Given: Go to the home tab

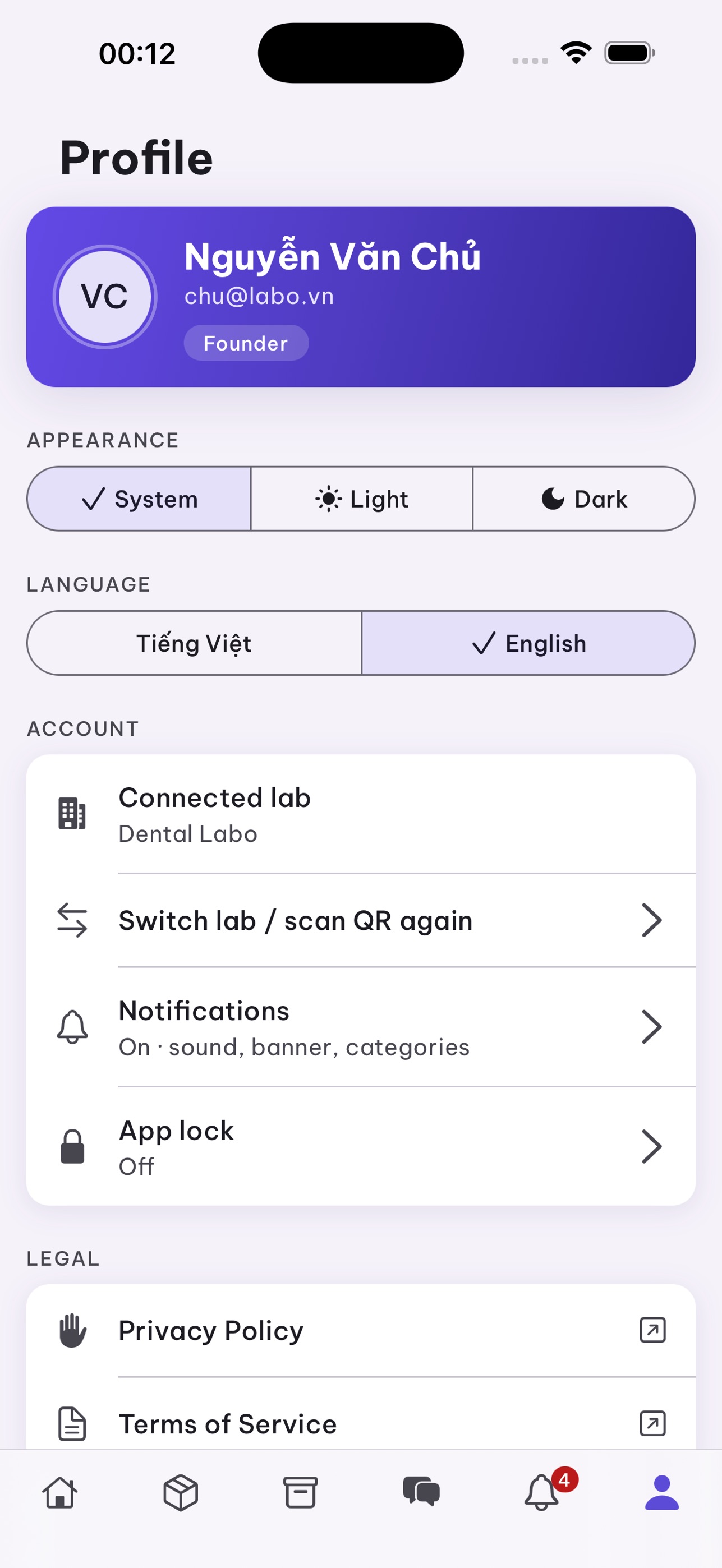Looking at the screenshot, I should click(60, 1492).
